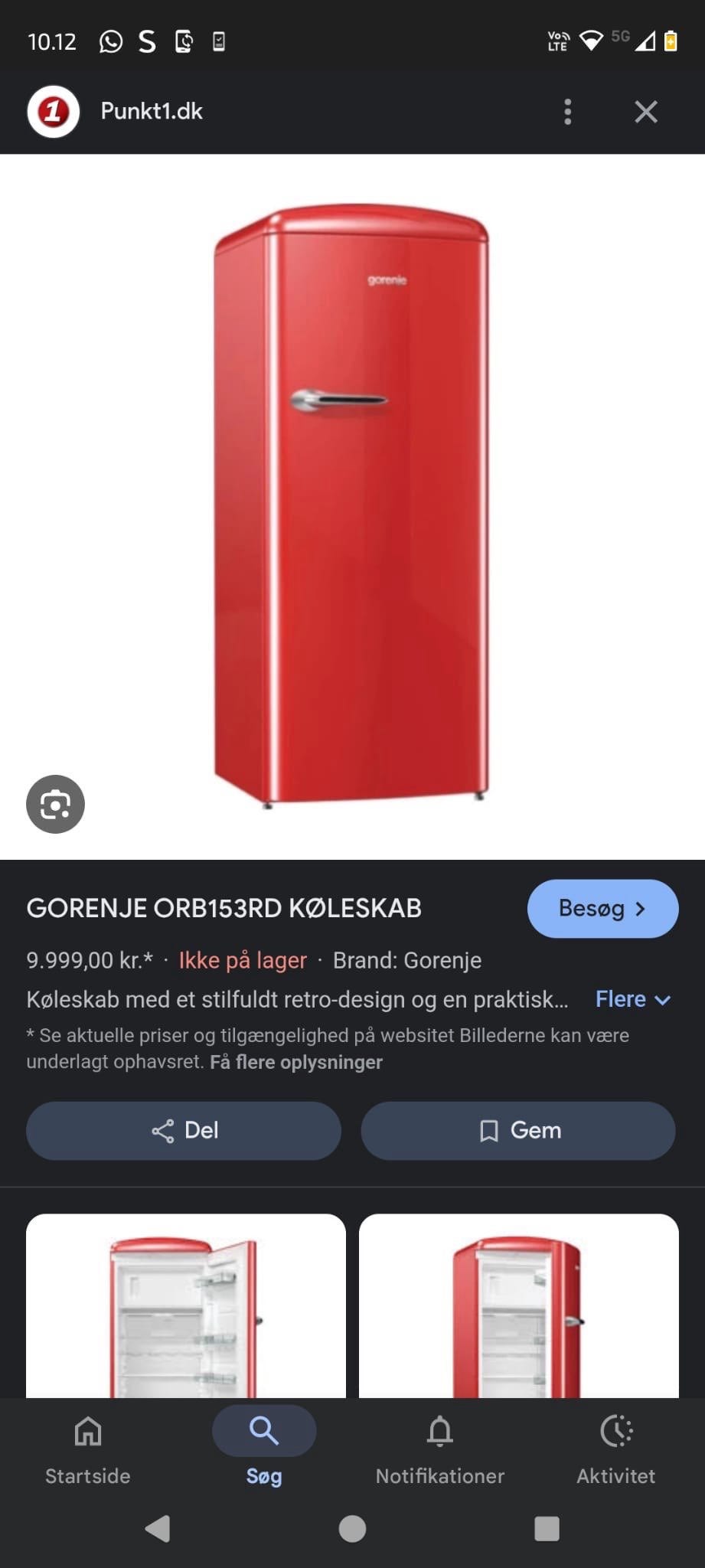Open the Notifikationer bell icon
705x1568 pixels.
(439, 1430)
